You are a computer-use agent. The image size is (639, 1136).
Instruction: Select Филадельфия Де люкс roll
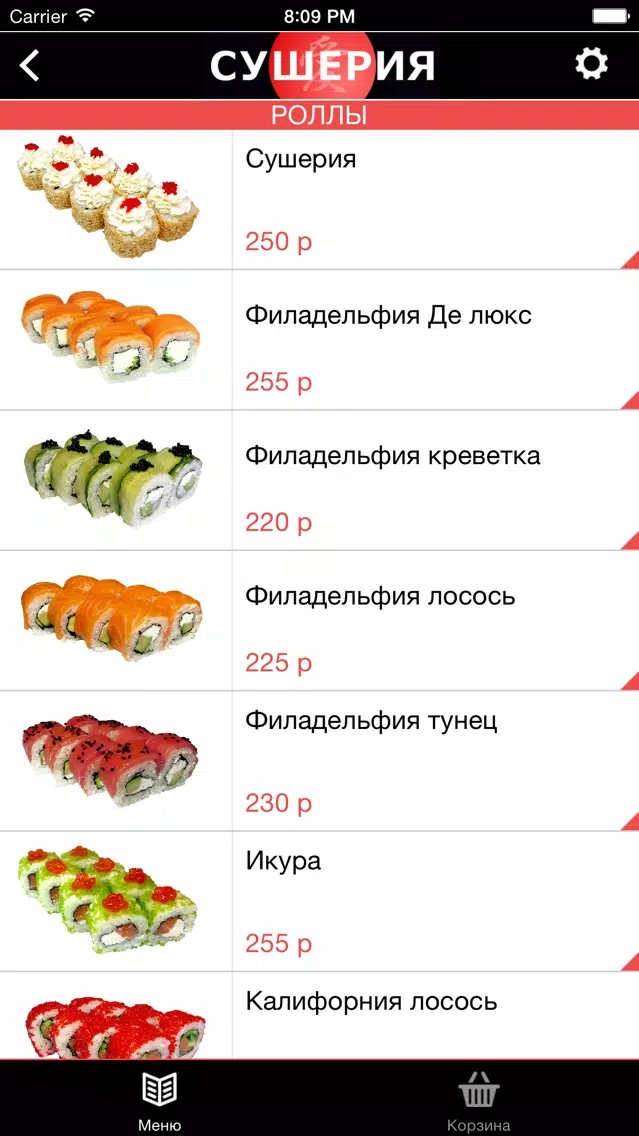coord(320,340)
